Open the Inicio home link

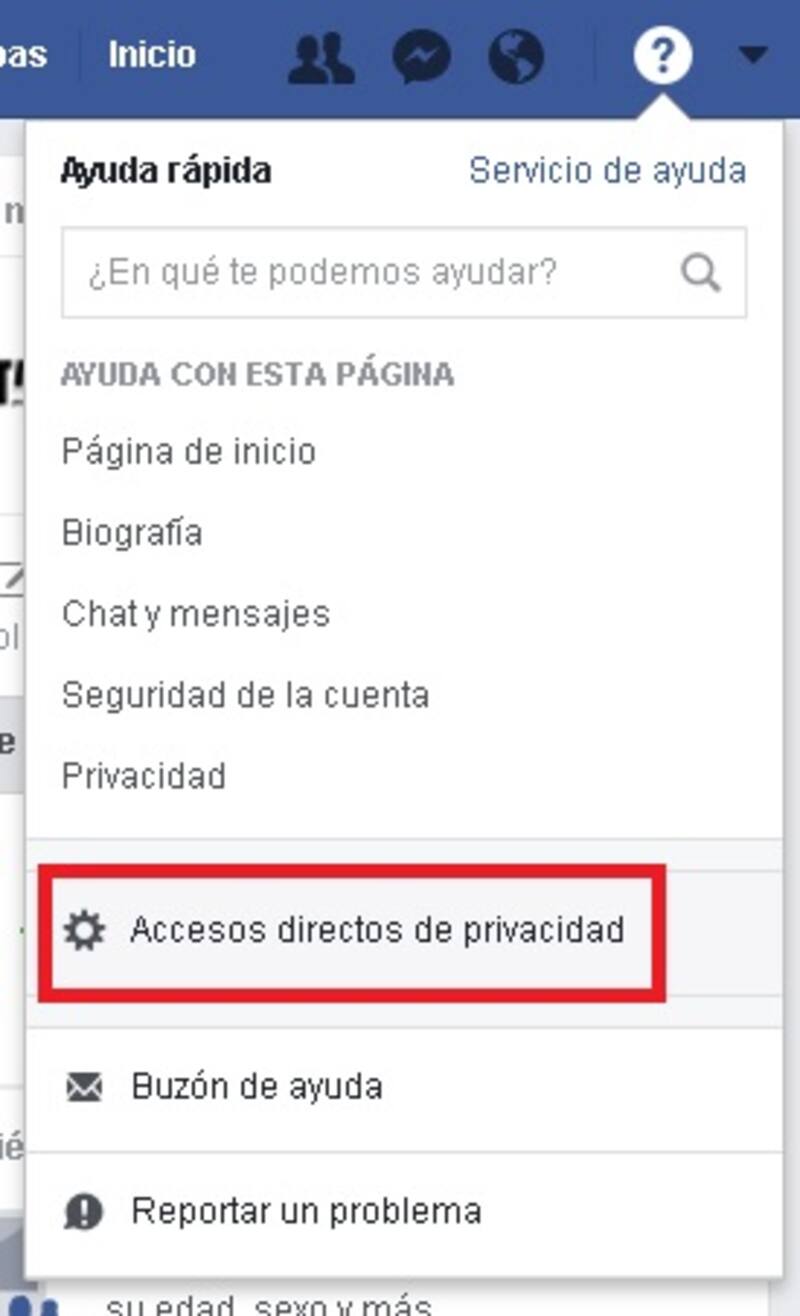click(151, 54)
